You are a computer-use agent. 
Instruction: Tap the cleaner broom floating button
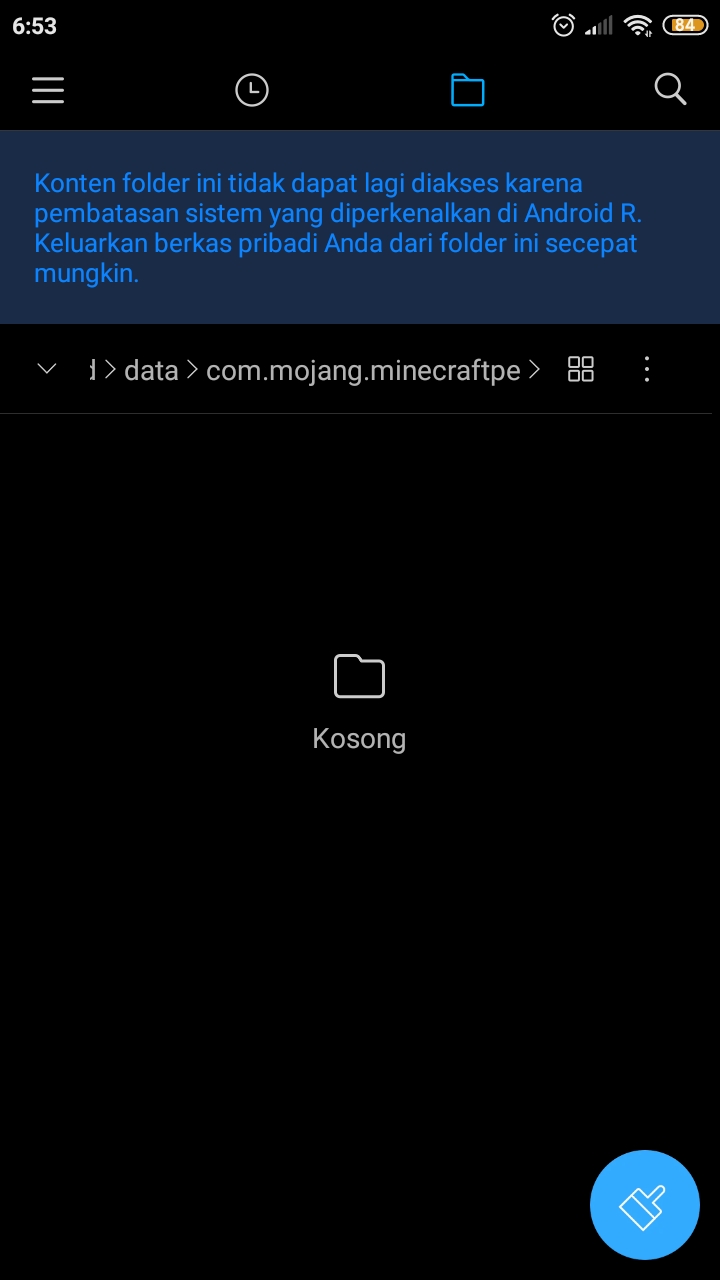pos(644,1205)
